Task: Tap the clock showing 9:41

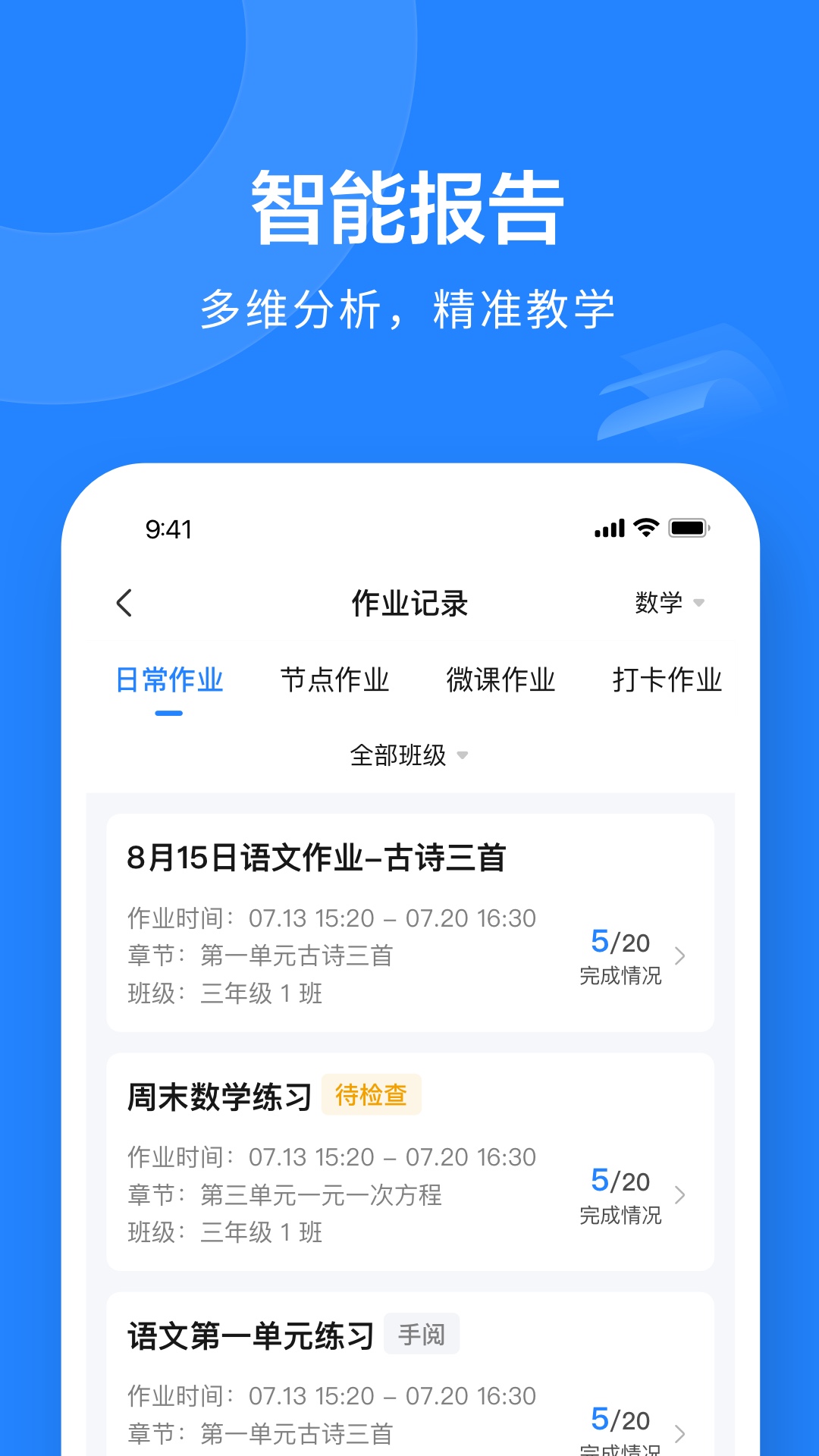Action: coord(168,529)
